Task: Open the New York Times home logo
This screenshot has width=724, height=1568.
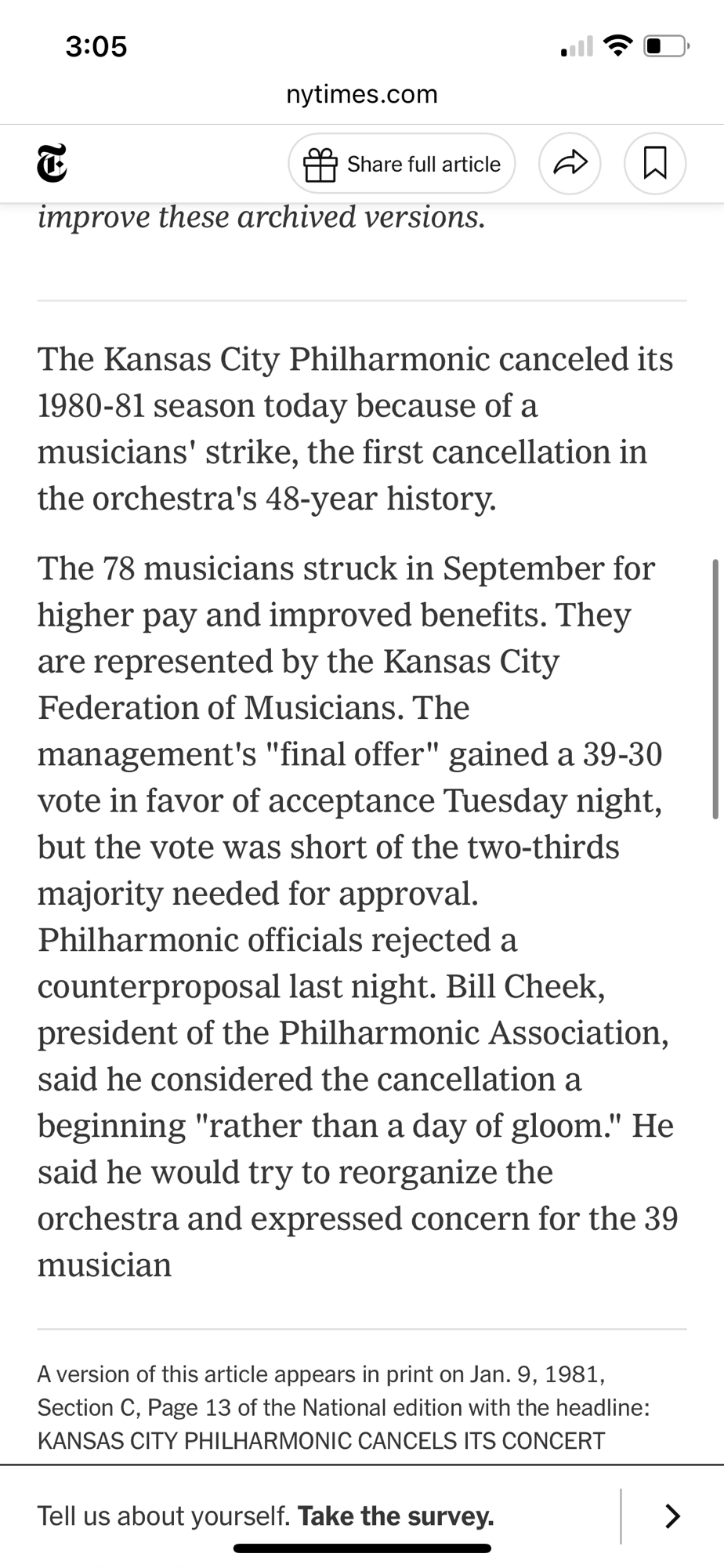Action: pos(52,164)
